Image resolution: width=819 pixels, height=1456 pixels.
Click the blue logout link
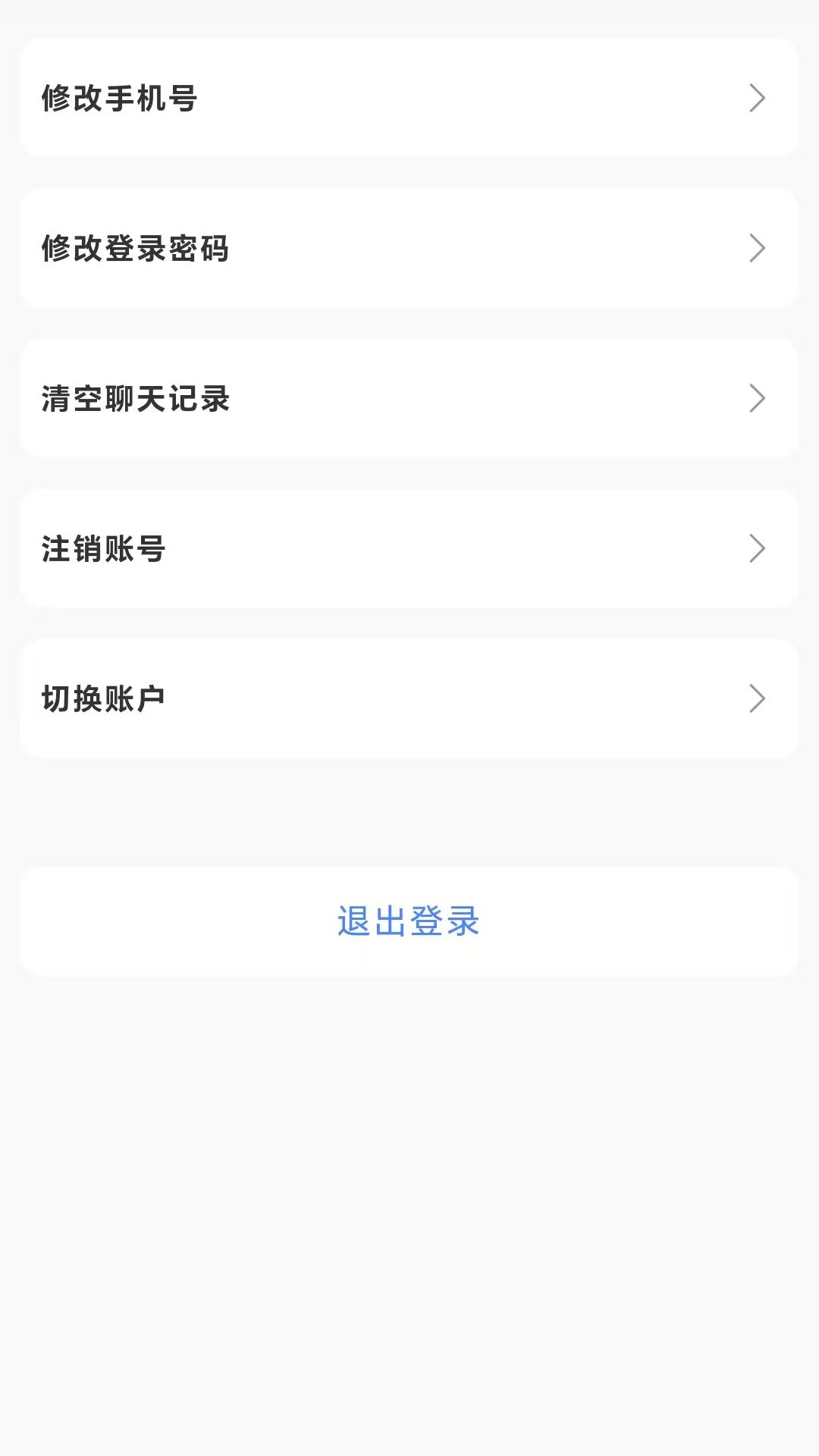pos(409,921)
